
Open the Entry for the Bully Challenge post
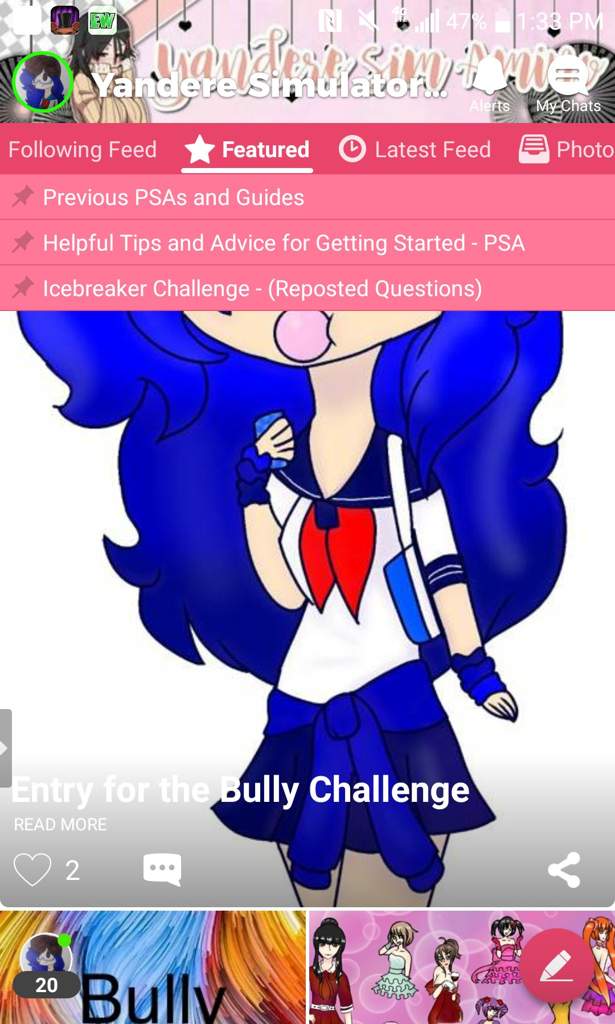(x=240, y=789)
